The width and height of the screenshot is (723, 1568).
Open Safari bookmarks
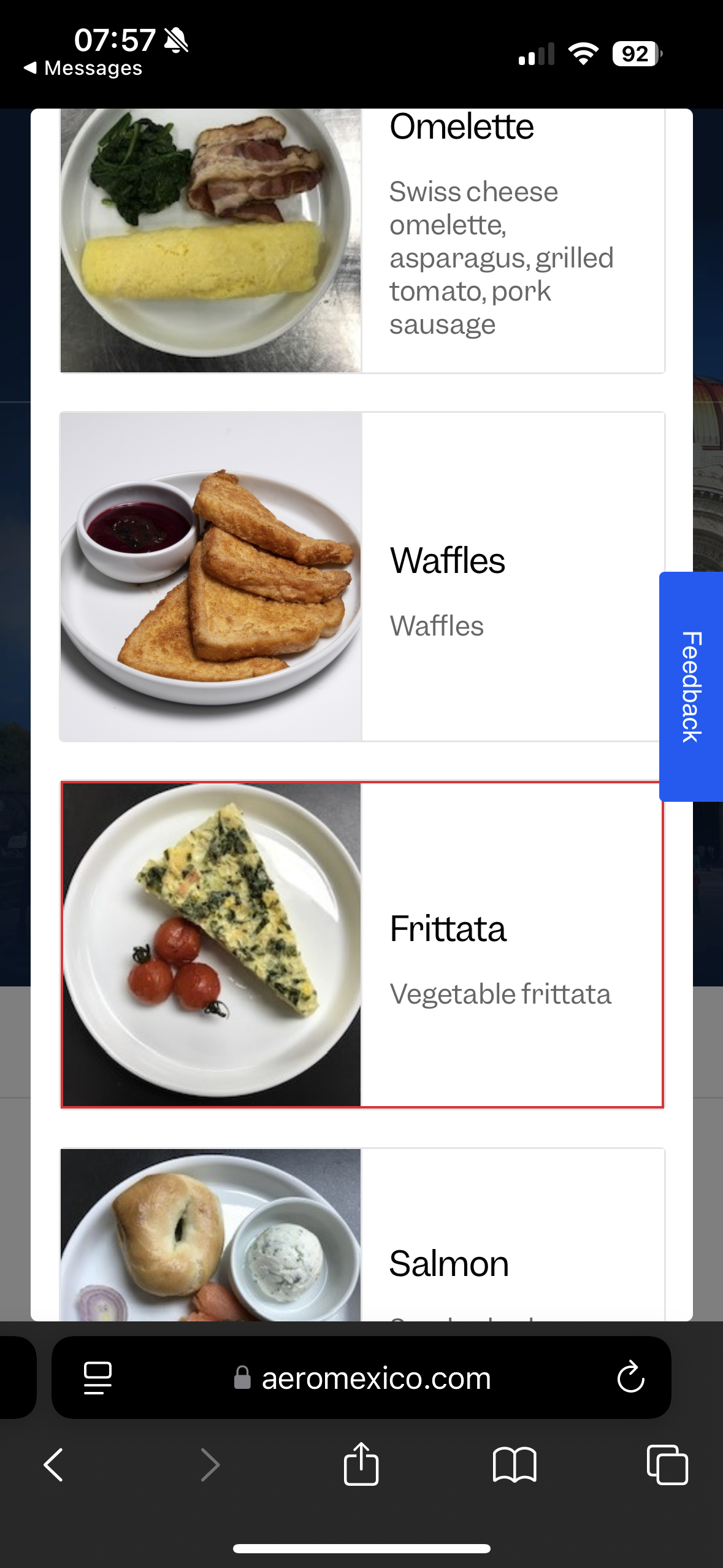pos(515,1465)
